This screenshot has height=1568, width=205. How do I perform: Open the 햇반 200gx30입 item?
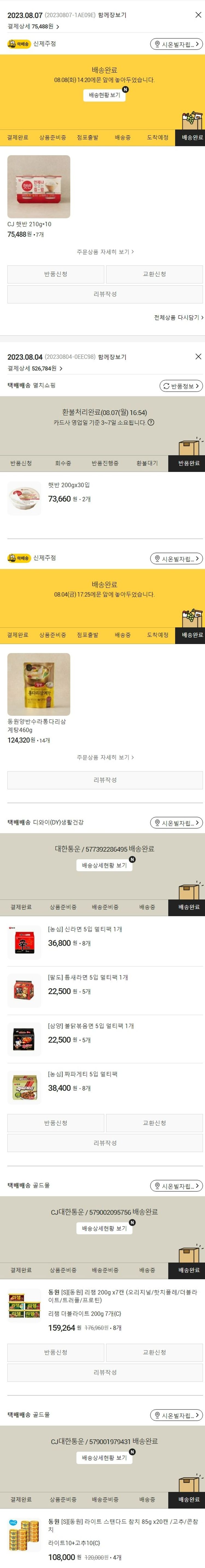pos(69,485)
